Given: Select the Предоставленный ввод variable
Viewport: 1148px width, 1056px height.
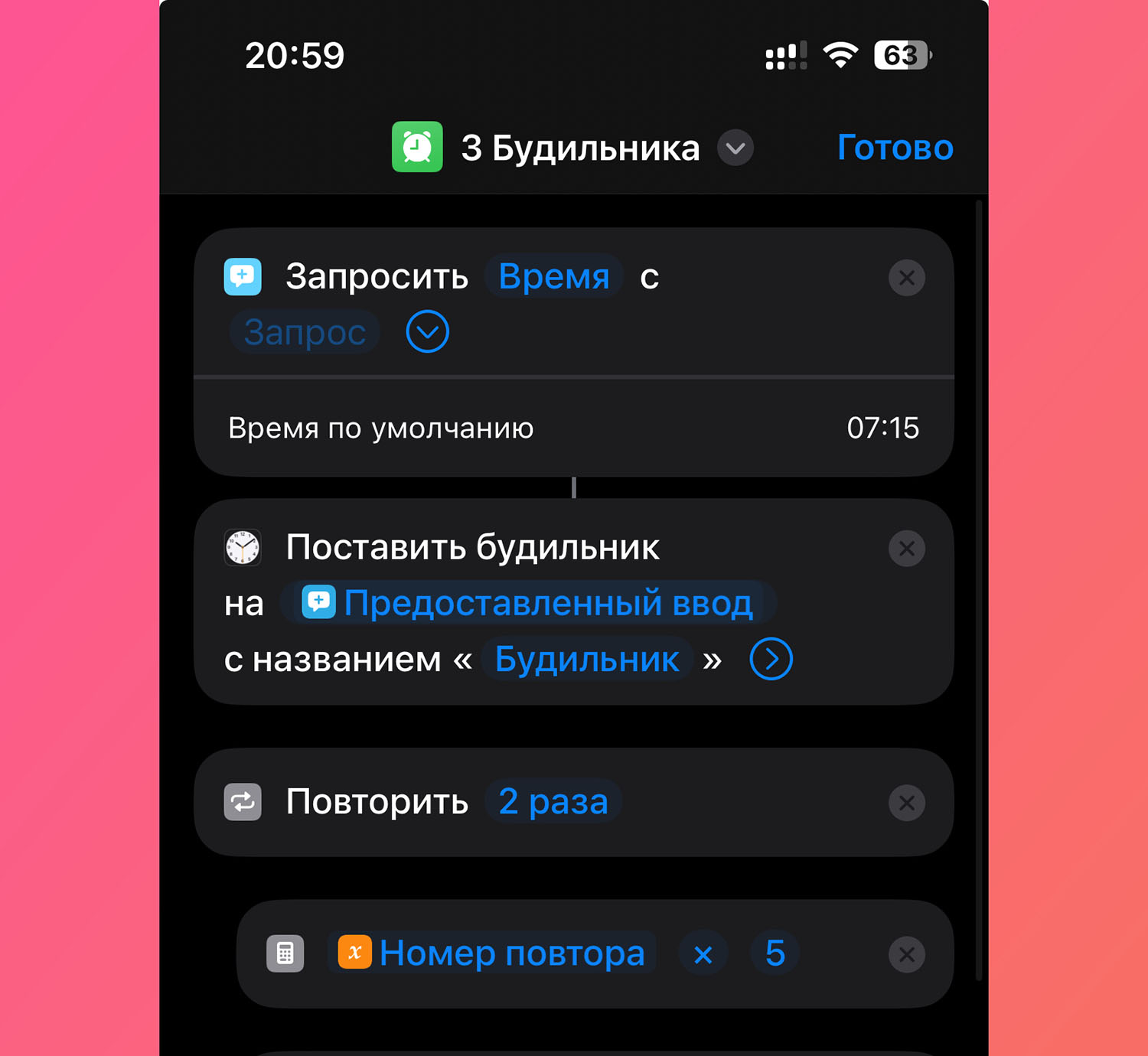Looking at the screenshot, I should point(528,603).
